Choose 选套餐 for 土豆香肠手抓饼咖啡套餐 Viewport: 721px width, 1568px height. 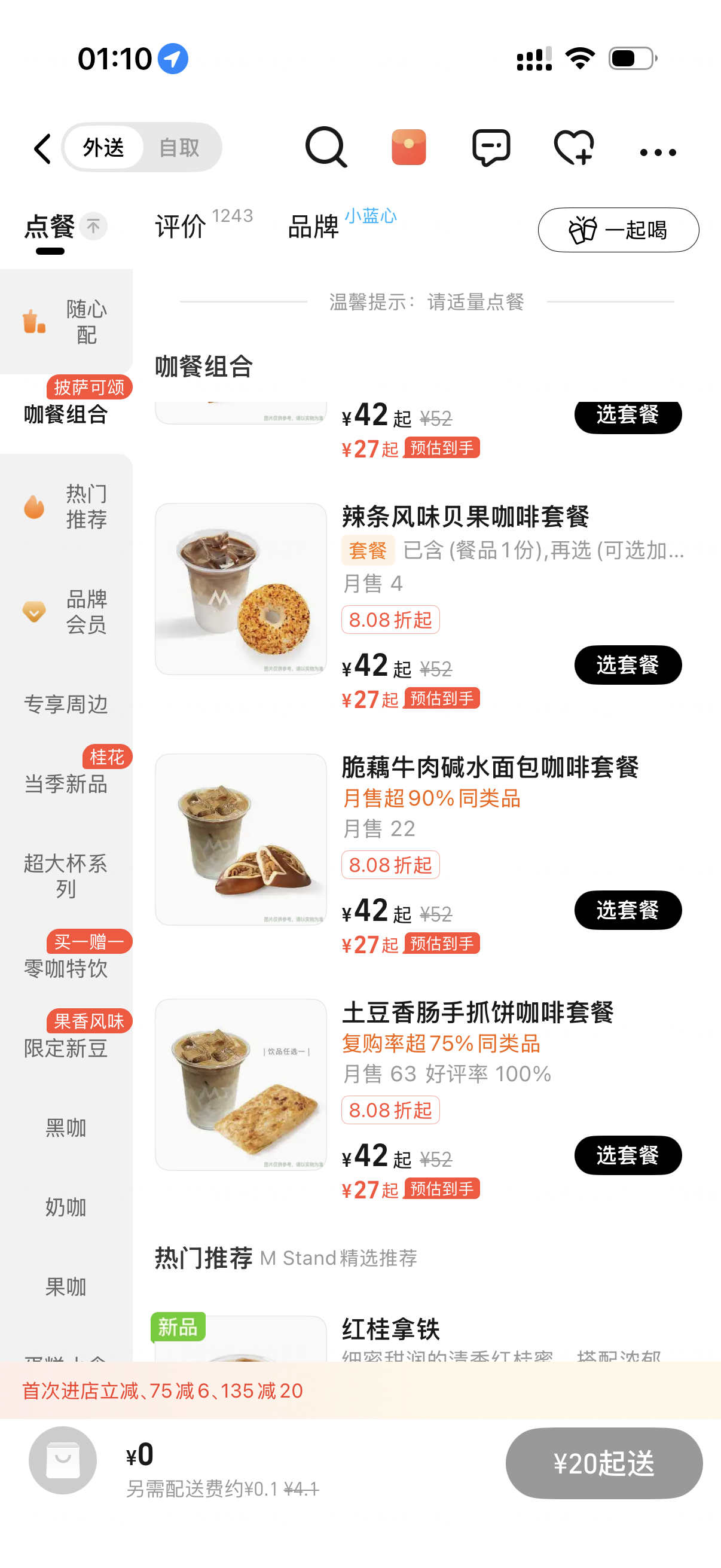click(627, 1155)
